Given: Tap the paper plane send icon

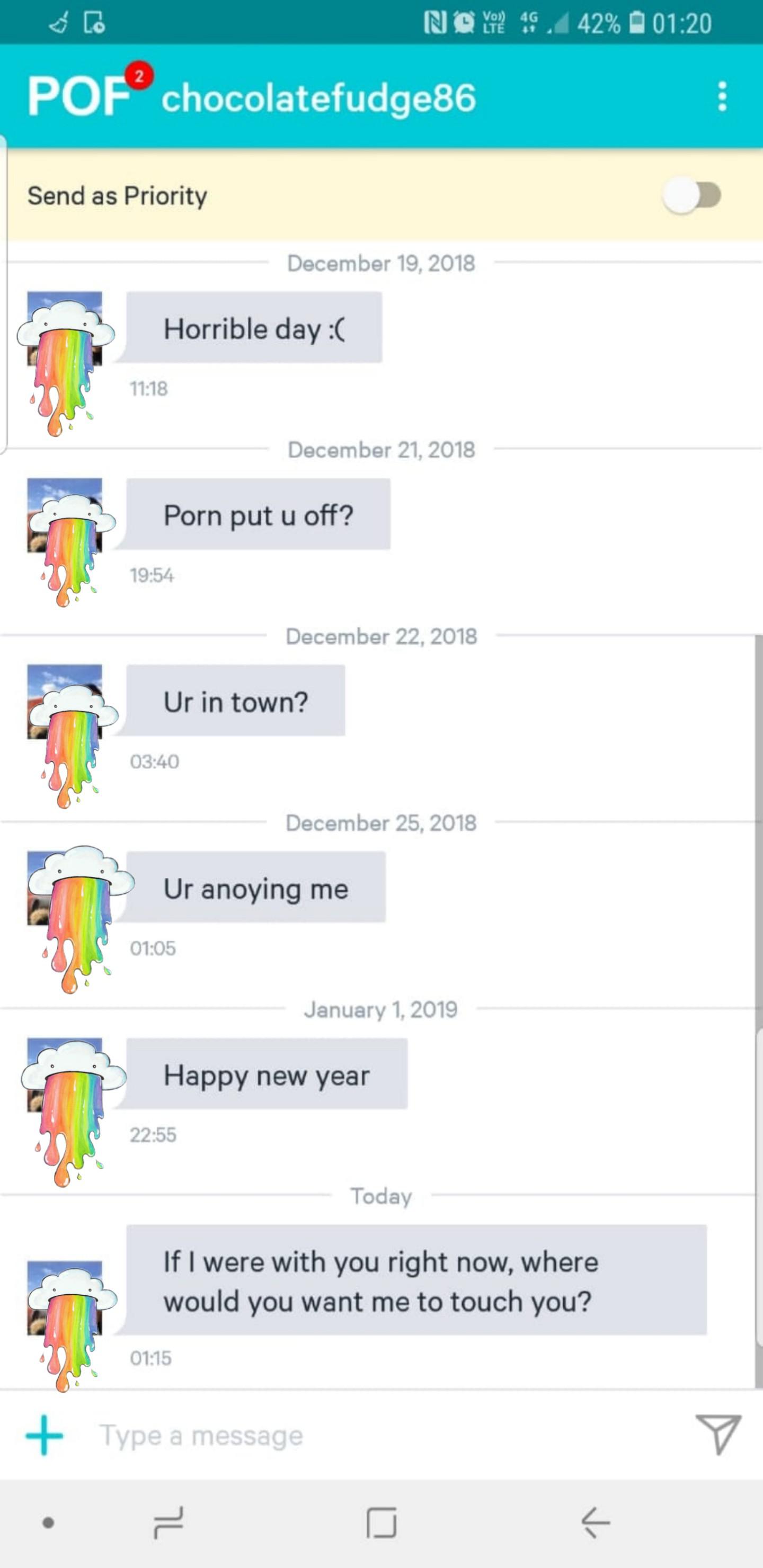Looking at the screenshot, I should pos(718,1434).
